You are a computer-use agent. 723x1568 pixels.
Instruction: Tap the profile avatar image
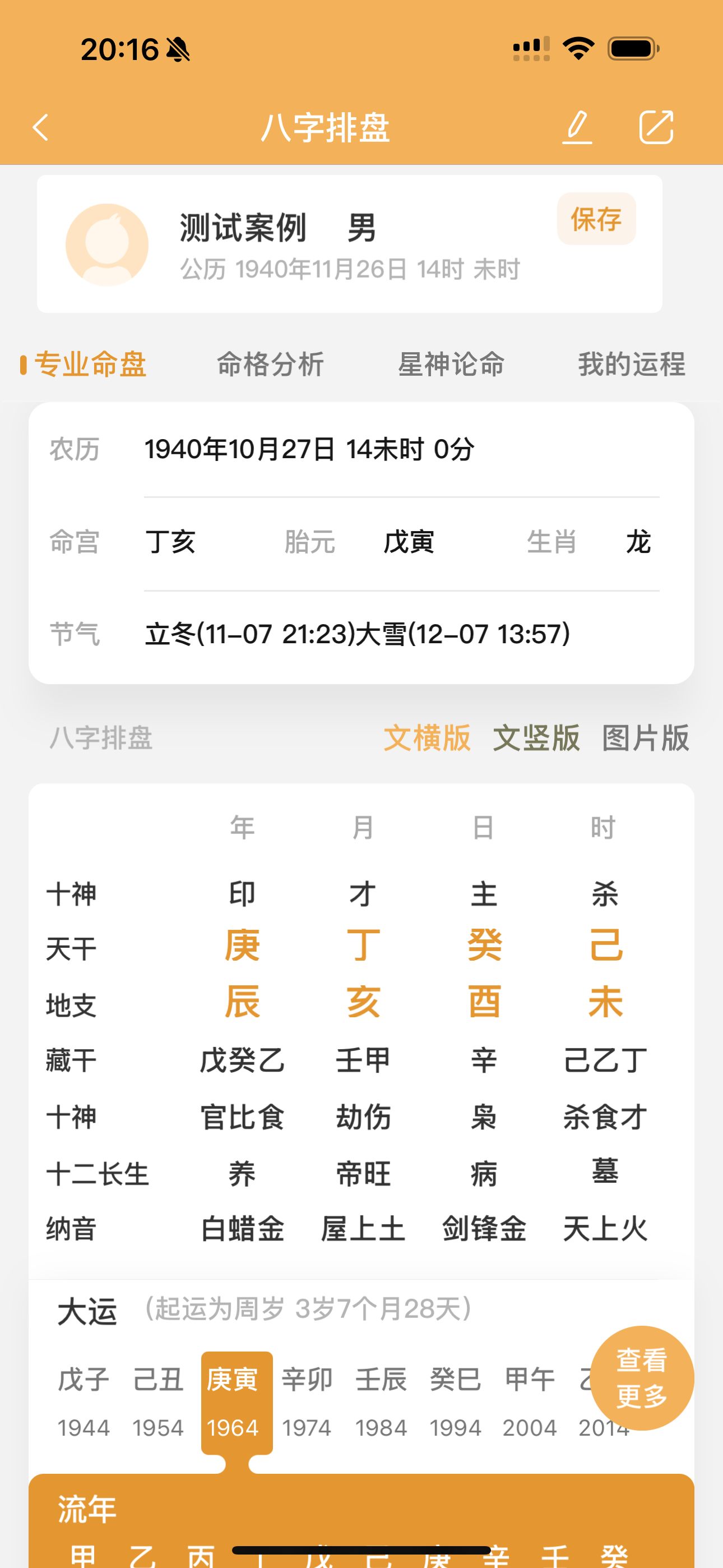[x=107, y=243]
